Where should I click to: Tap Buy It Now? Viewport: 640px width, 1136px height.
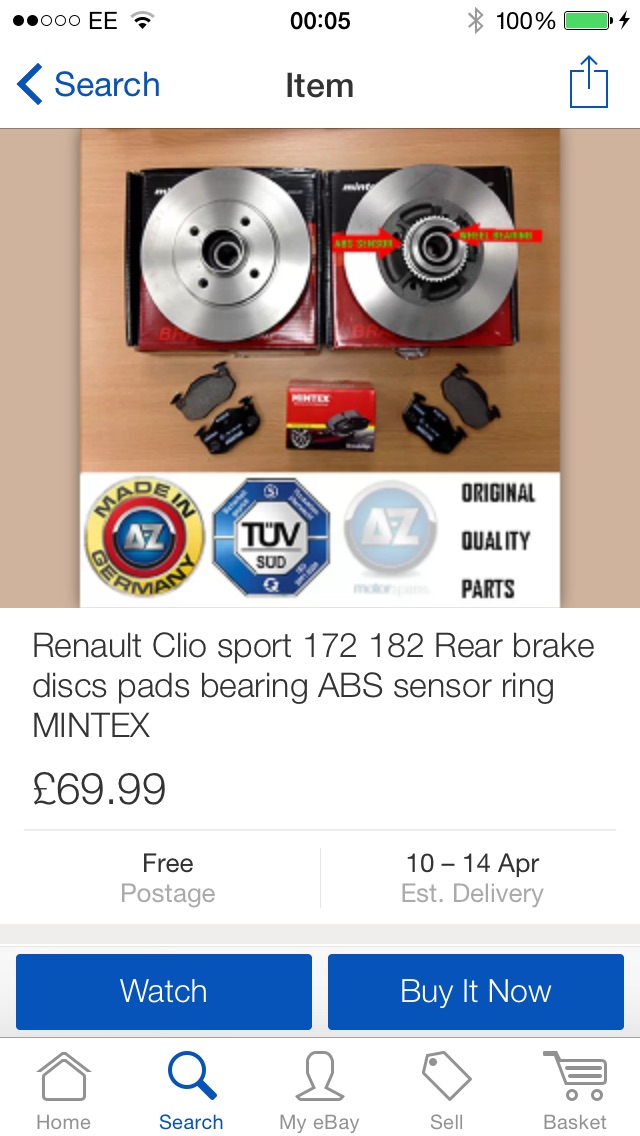[476, 991]
